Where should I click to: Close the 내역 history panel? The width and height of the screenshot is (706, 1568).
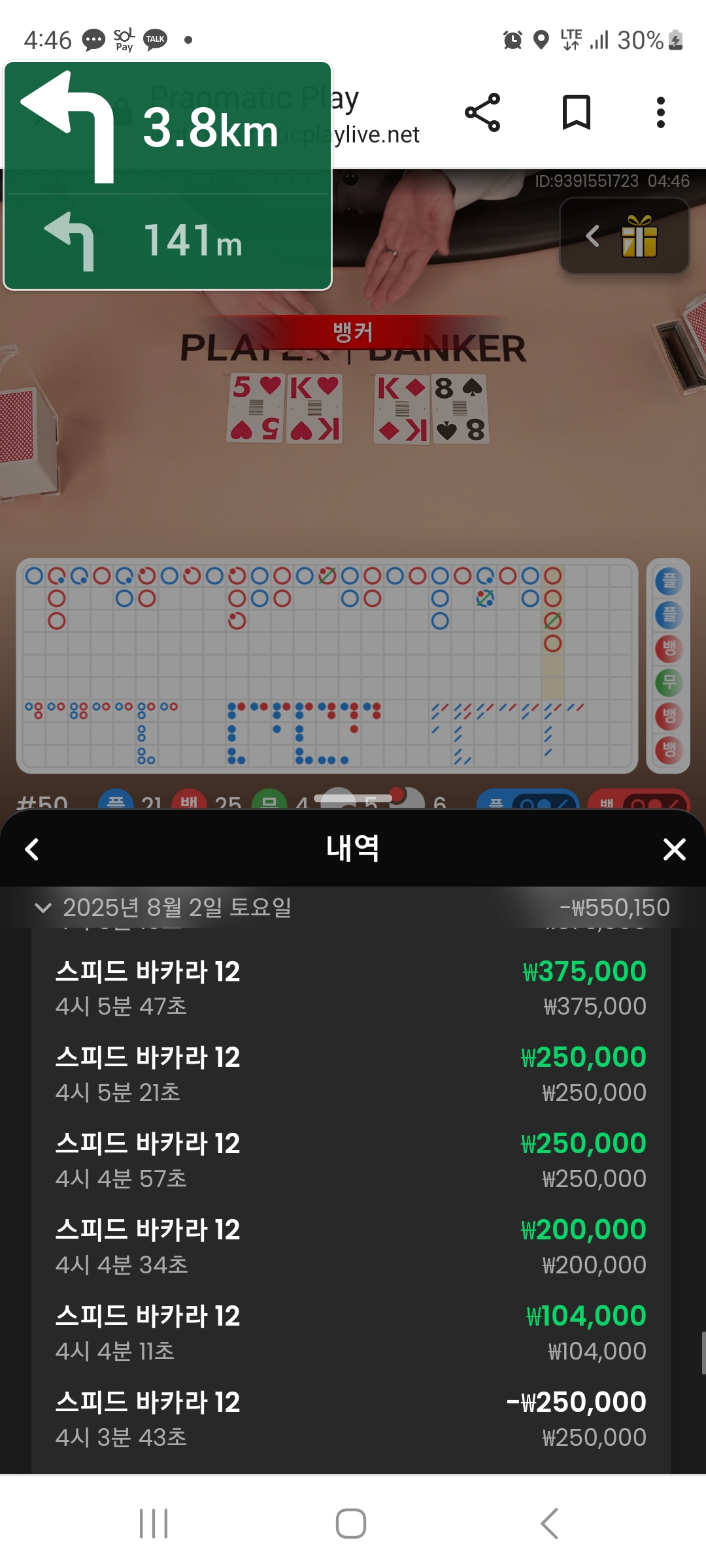(674, 849)
